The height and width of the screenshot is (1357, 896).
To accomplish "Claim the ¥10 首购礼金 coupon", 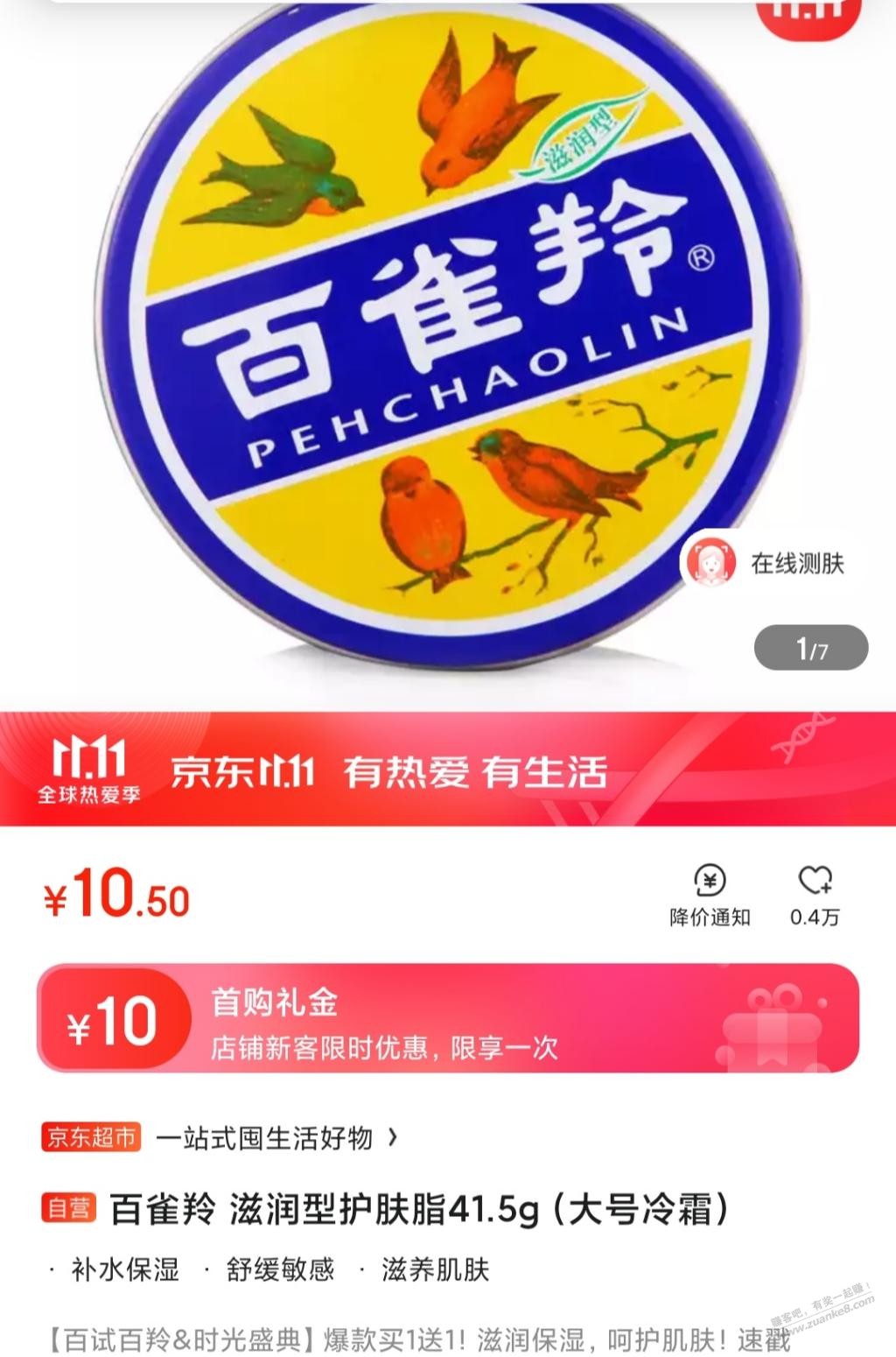I will coord(448,1019).
